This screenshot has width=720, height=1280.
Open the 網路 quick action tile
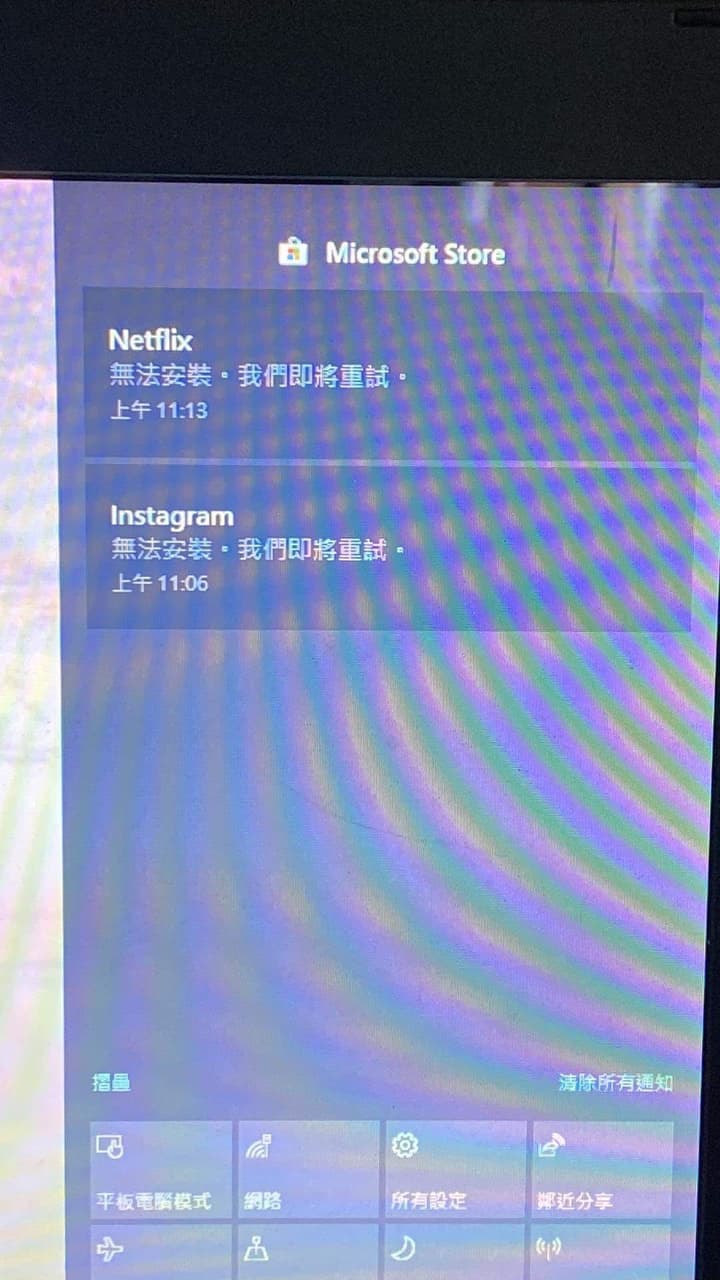click(308, 1168)
